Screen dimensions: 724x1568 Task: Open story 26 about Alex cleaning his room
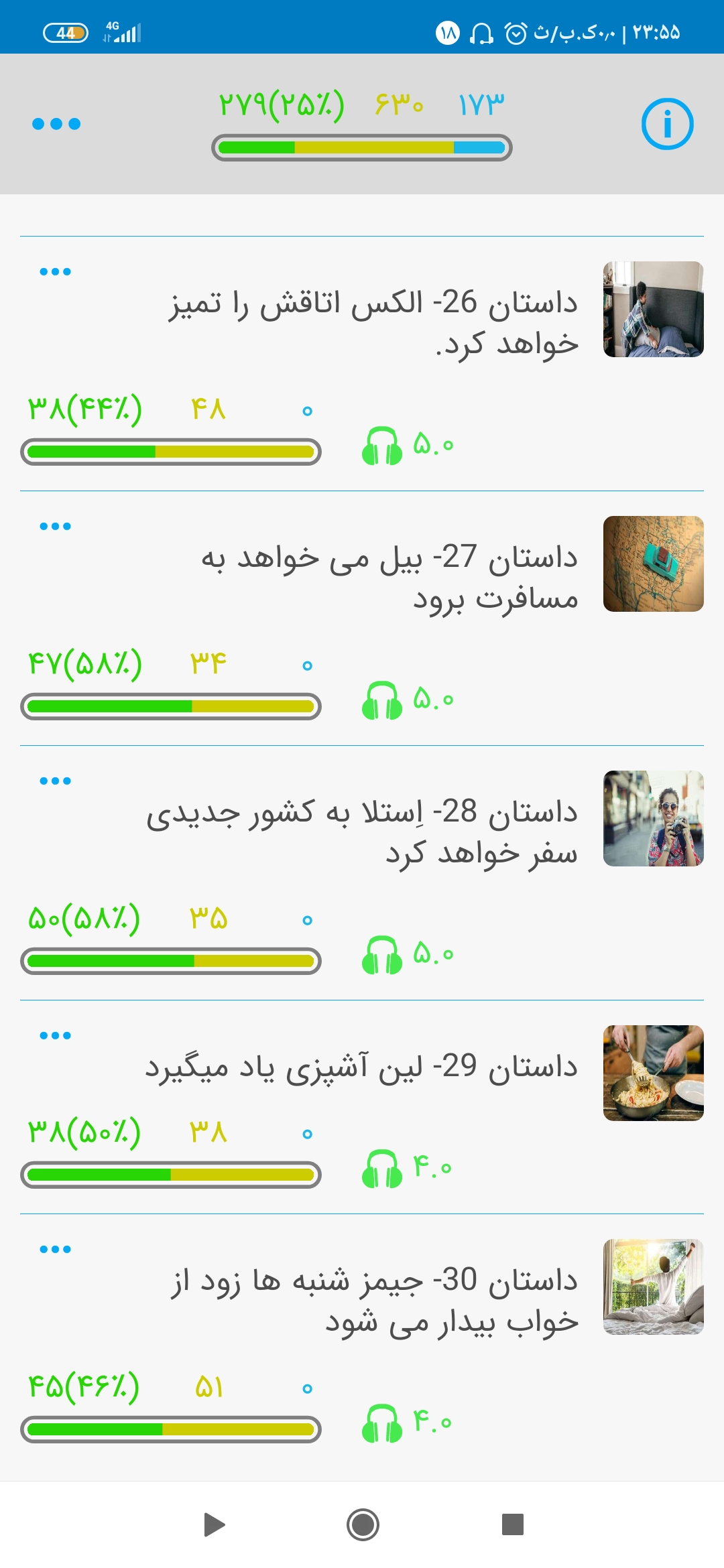point(373,323)
